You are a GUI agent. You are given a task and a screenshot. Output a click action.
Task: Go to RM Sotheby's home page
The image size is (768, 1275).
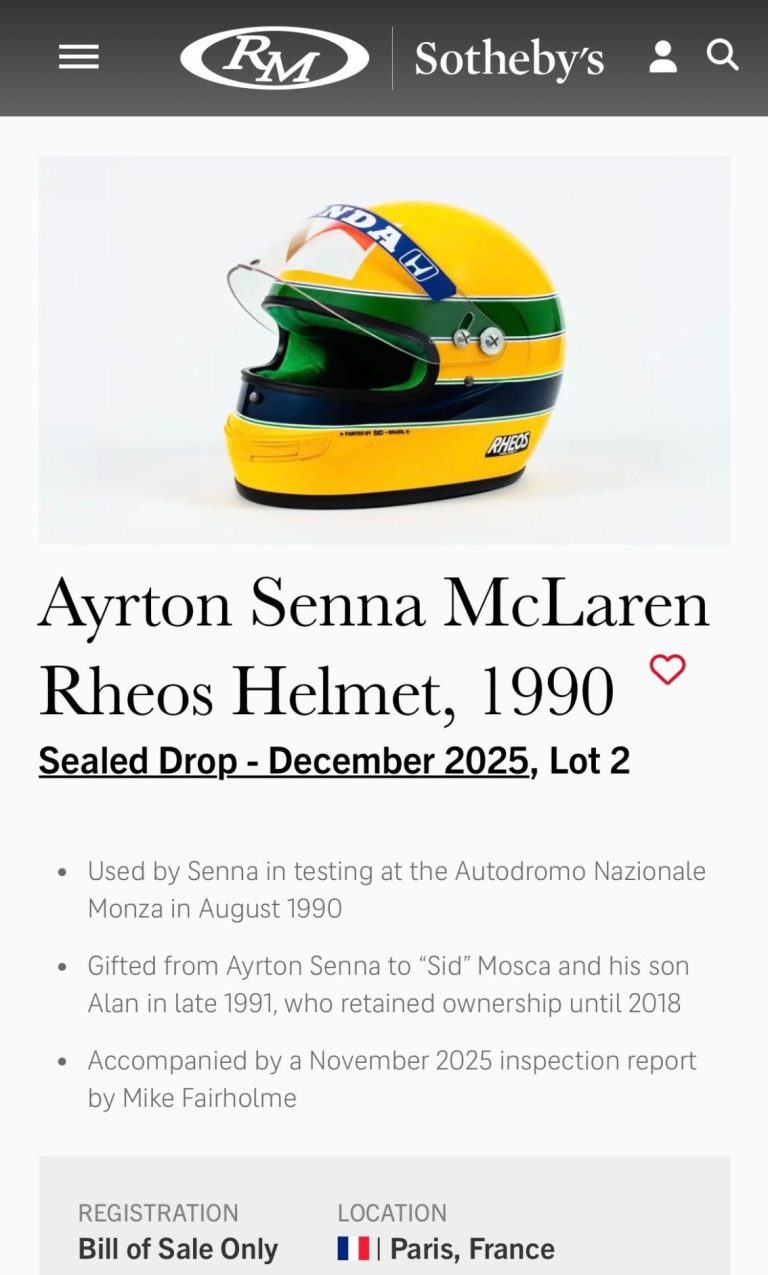(x=391, y=58)
